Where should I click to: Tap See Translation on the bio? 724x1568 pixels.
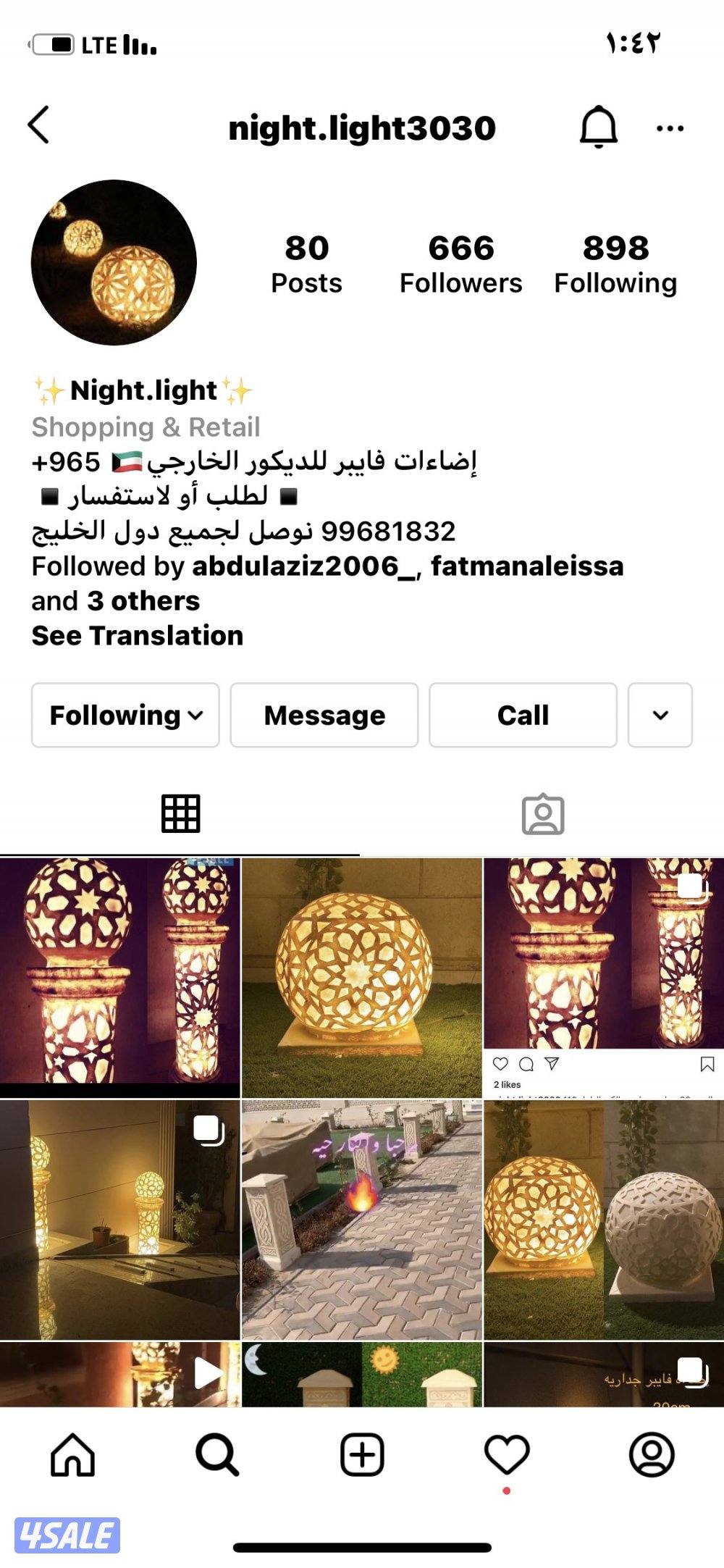pyautogui.click(x=136, y=636)
